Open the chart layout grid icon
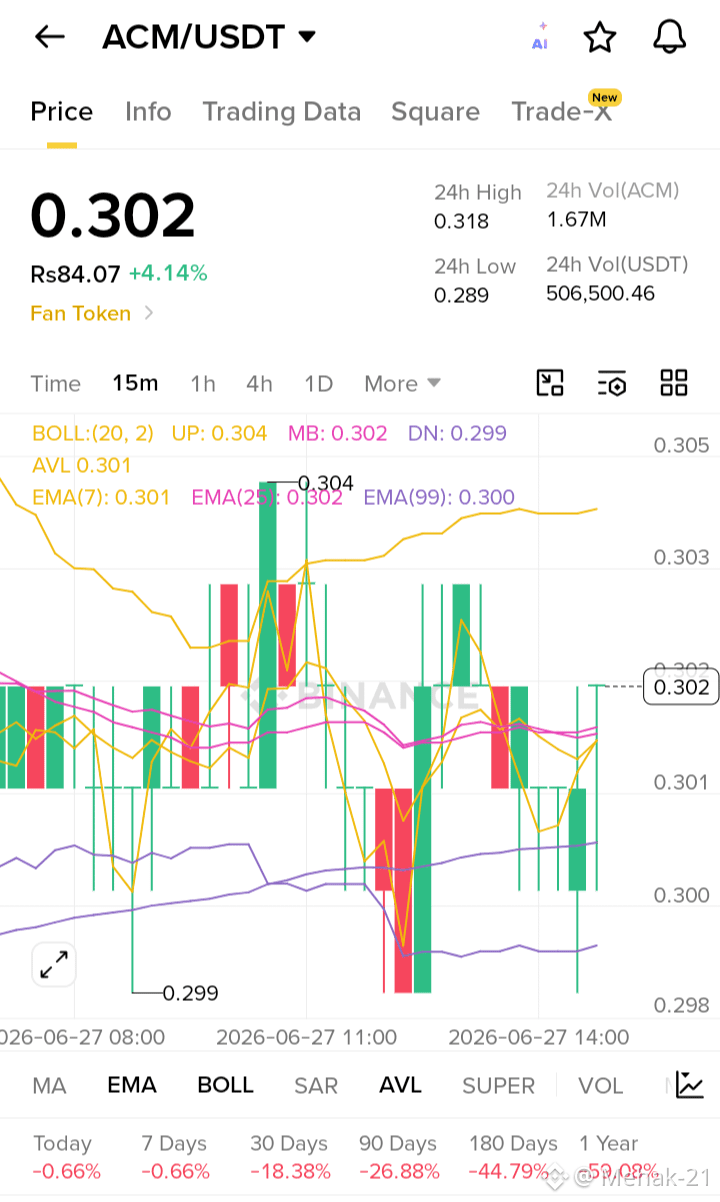 pos(674,383)
